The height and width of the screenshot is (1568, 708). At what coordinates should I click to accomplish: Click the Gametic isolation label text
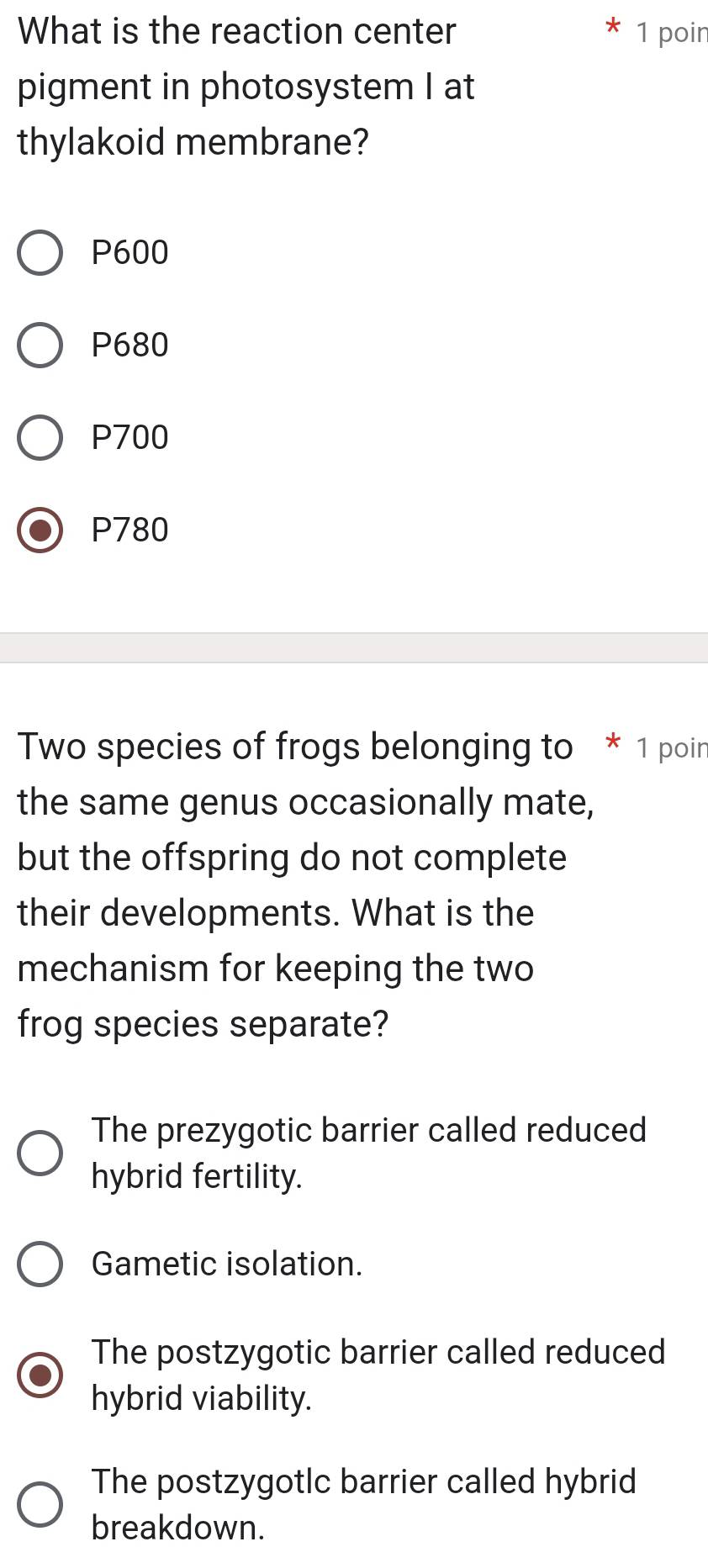[x=227, y=1263]
